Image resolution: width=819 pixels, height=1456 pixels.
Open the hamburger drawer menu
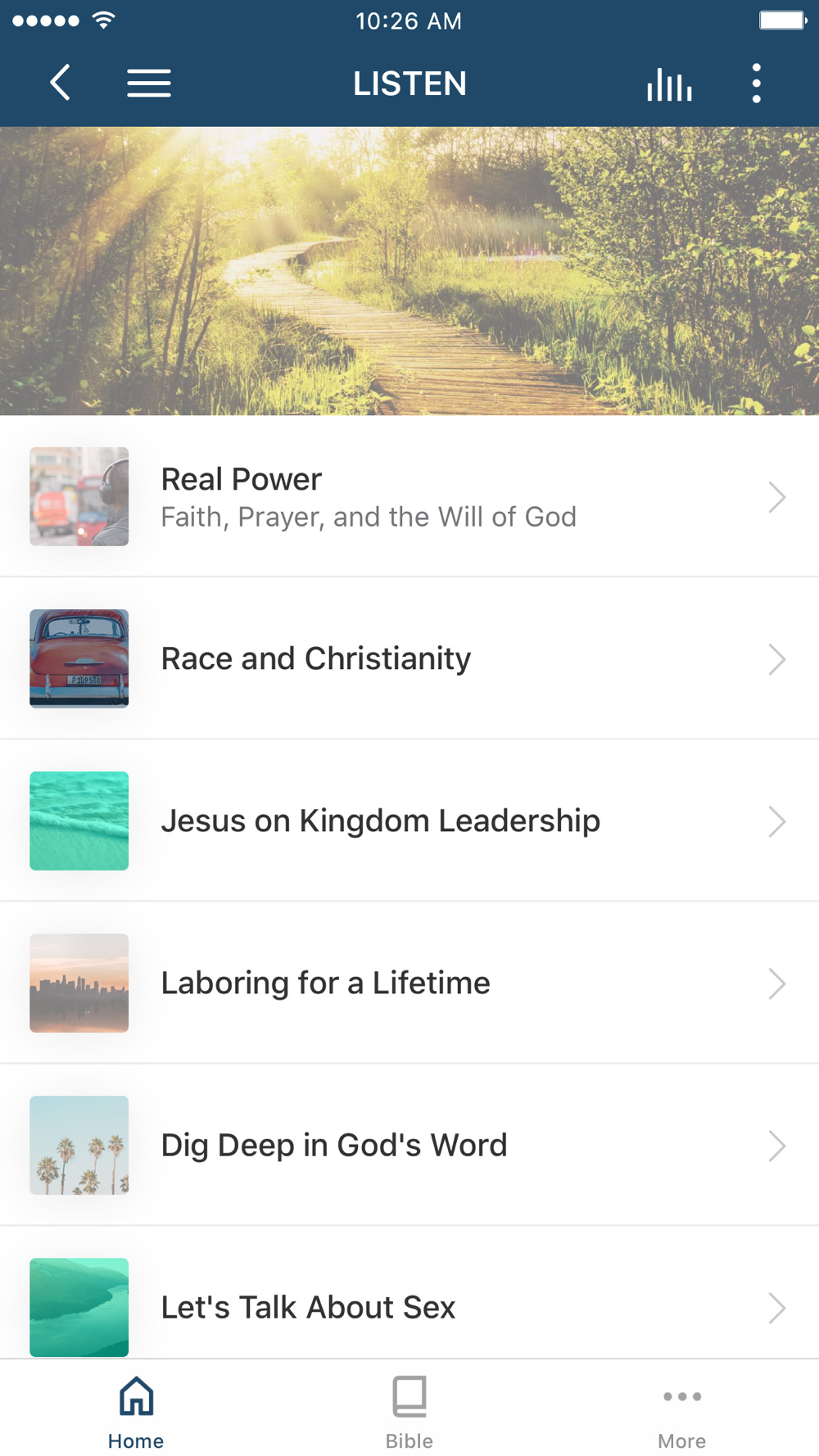[149, 83]
